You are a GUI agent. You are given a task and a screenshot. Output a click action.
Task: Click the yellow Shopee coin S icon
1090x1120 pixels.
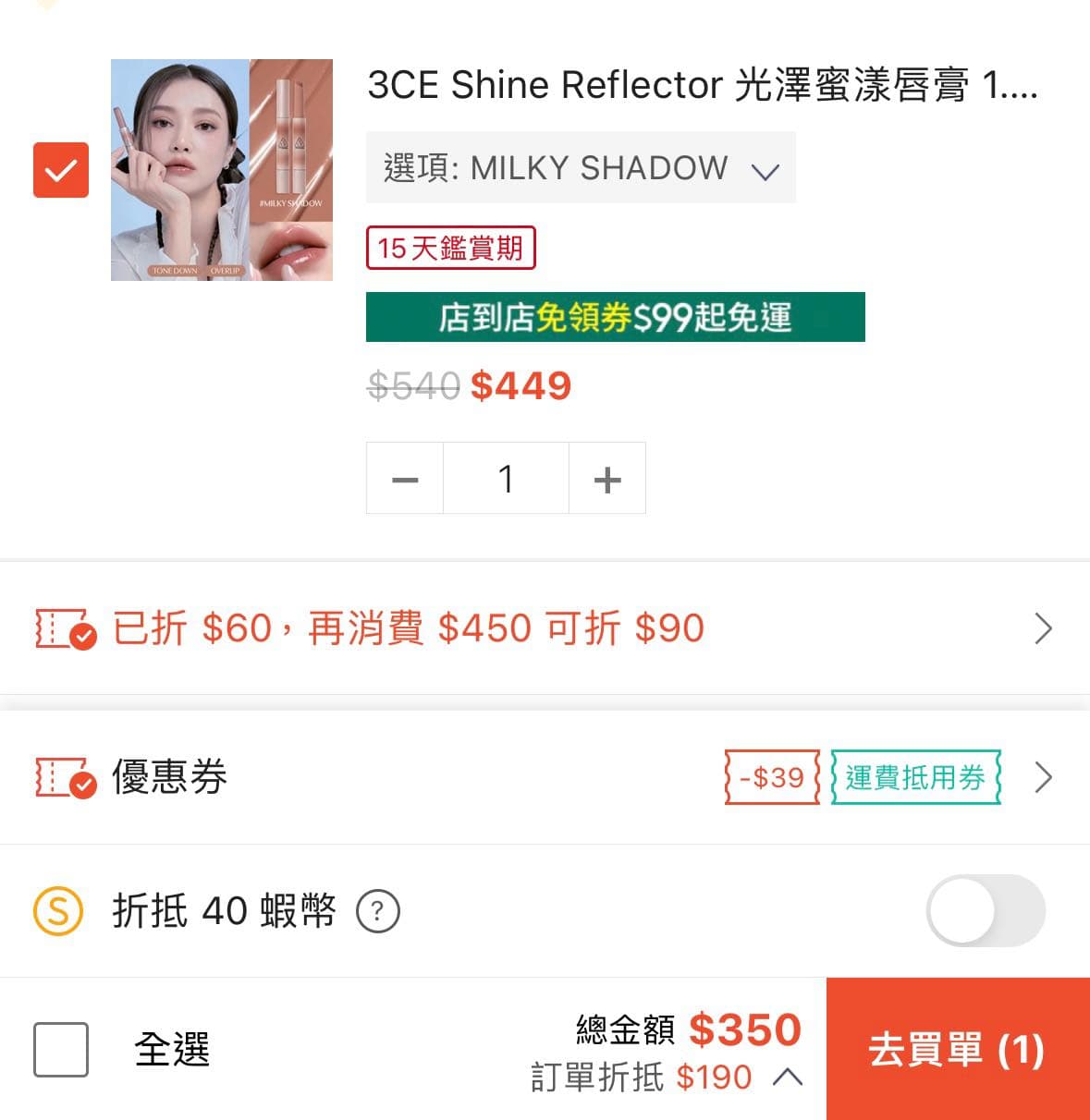57,911
